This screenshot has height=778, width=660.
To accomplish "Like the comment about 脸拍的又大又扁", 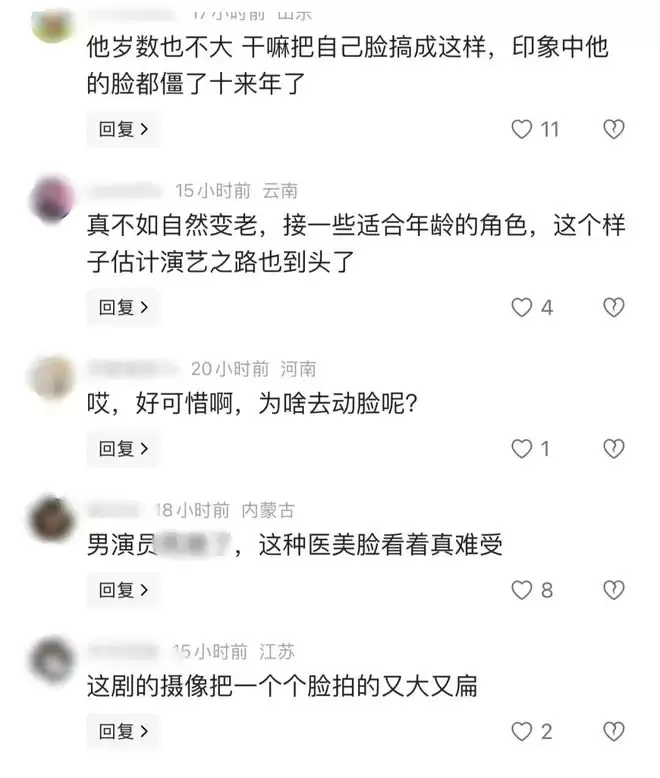I will [x=522, y=732].
